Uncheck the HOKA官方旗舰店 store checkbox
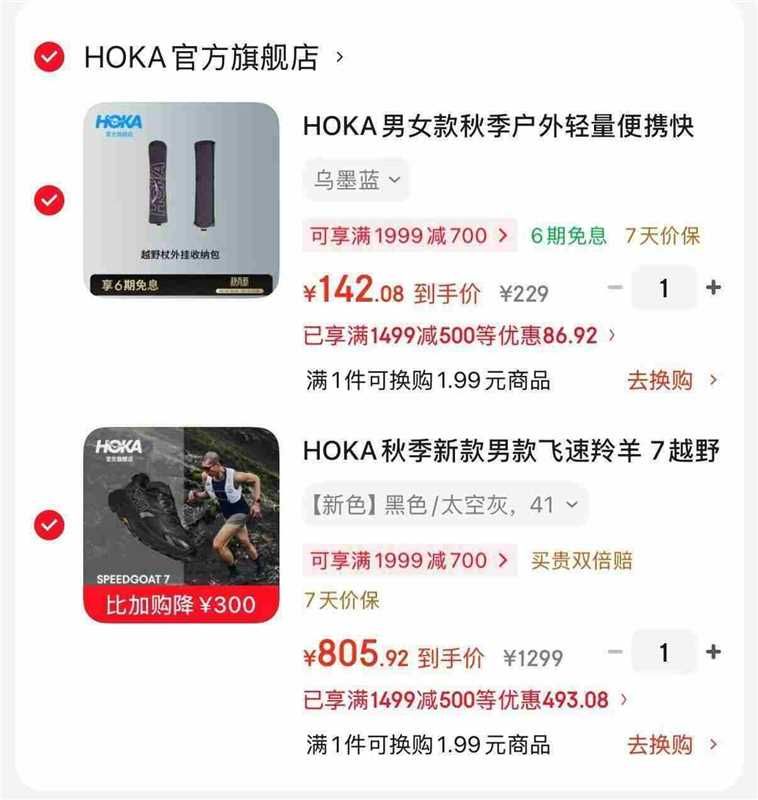Image resolution: width=758 pixels, height=800 pixels. tap(49, 57)
